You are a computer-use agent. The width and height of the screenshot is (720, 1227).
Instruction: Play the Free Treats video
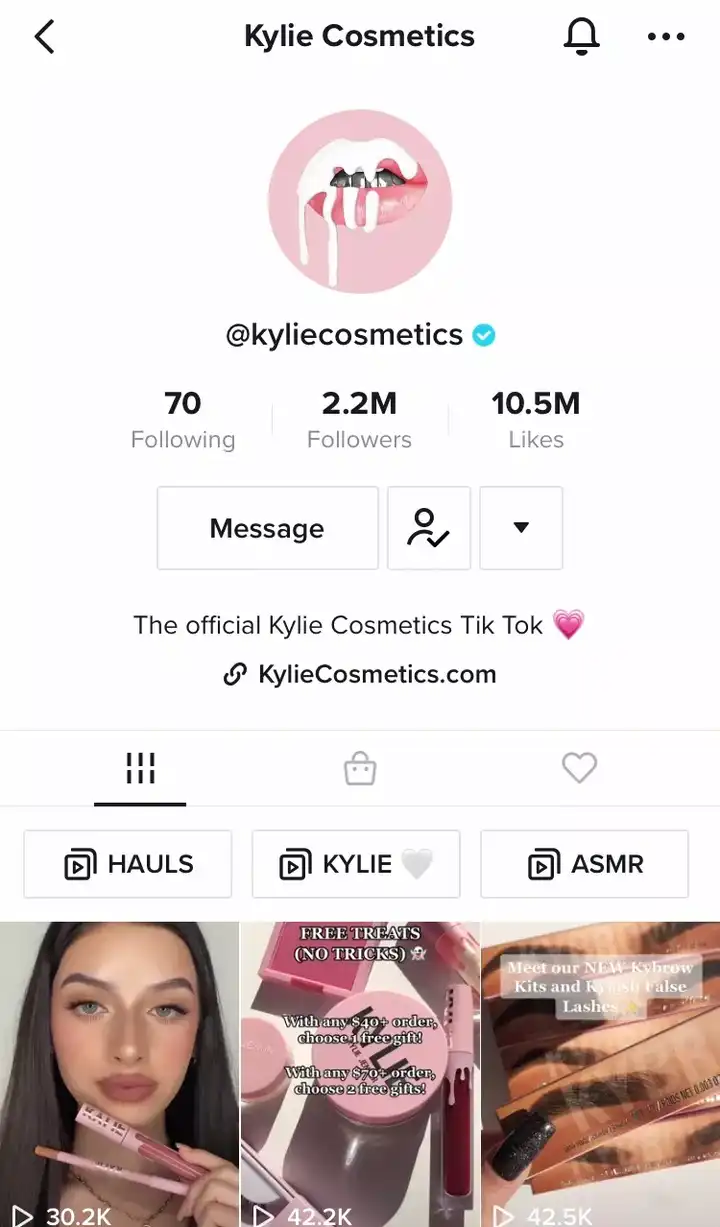coord(360,1070)
